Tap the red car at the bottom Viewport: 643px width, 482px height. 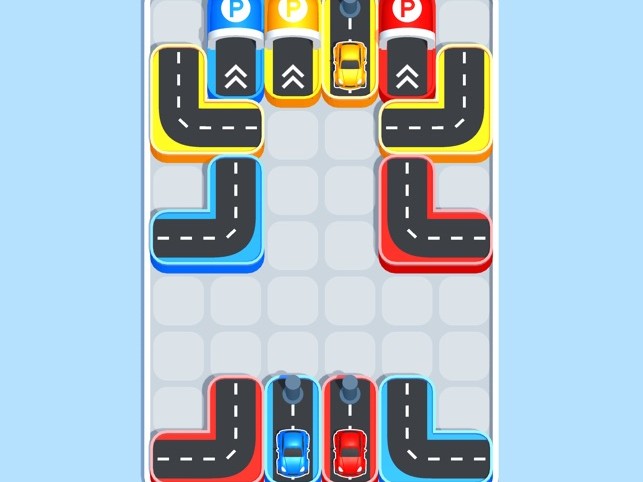click(x=349, y=452)
